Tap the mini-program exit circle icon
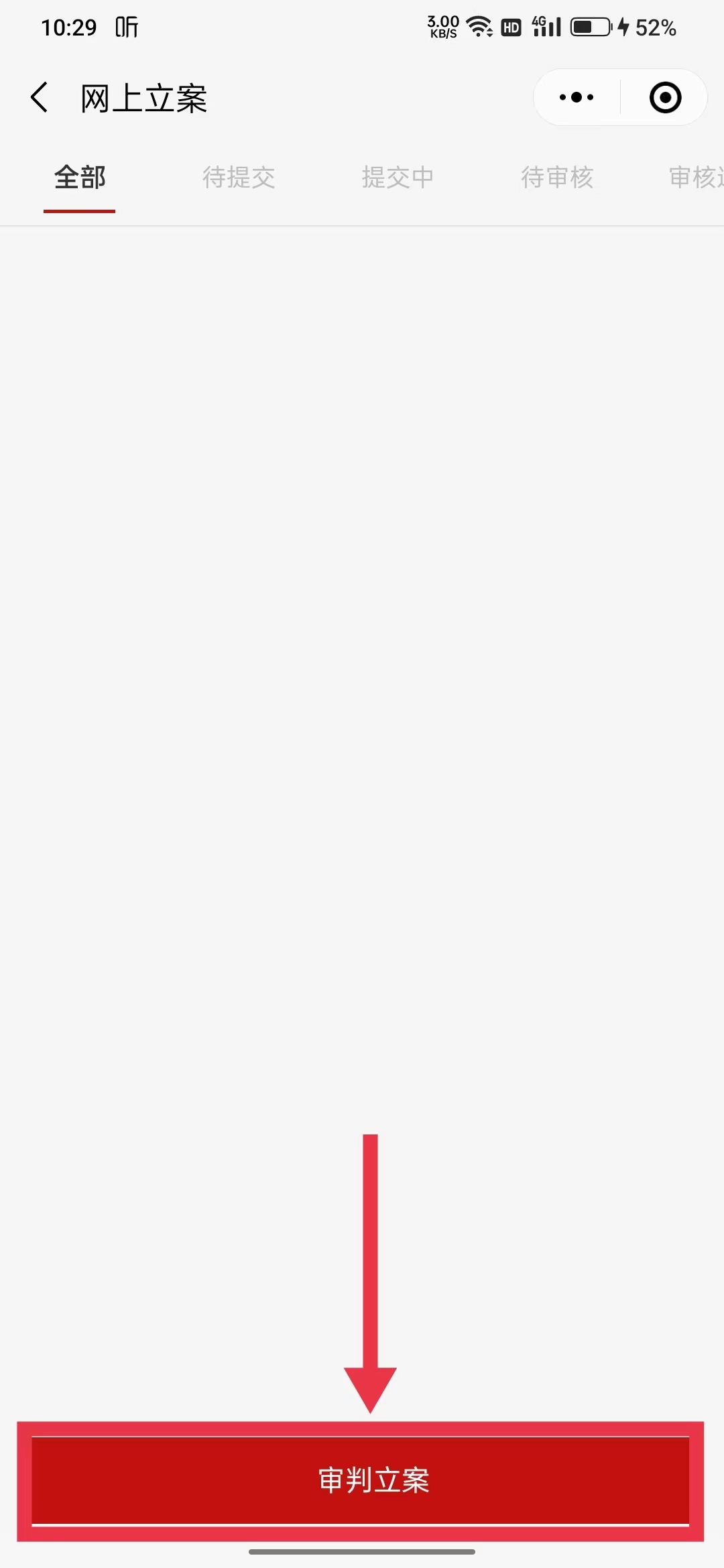This screenshot has width=724, height=1568. (664, 97)
